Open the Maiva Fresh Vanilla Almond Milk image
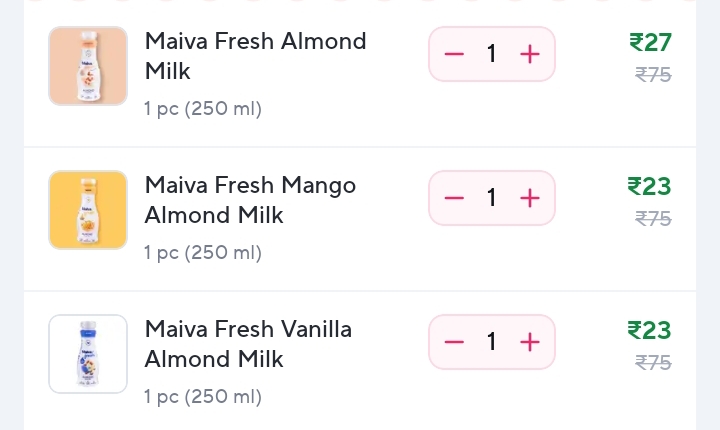The image size is (720, 430). tap(88, 354)
